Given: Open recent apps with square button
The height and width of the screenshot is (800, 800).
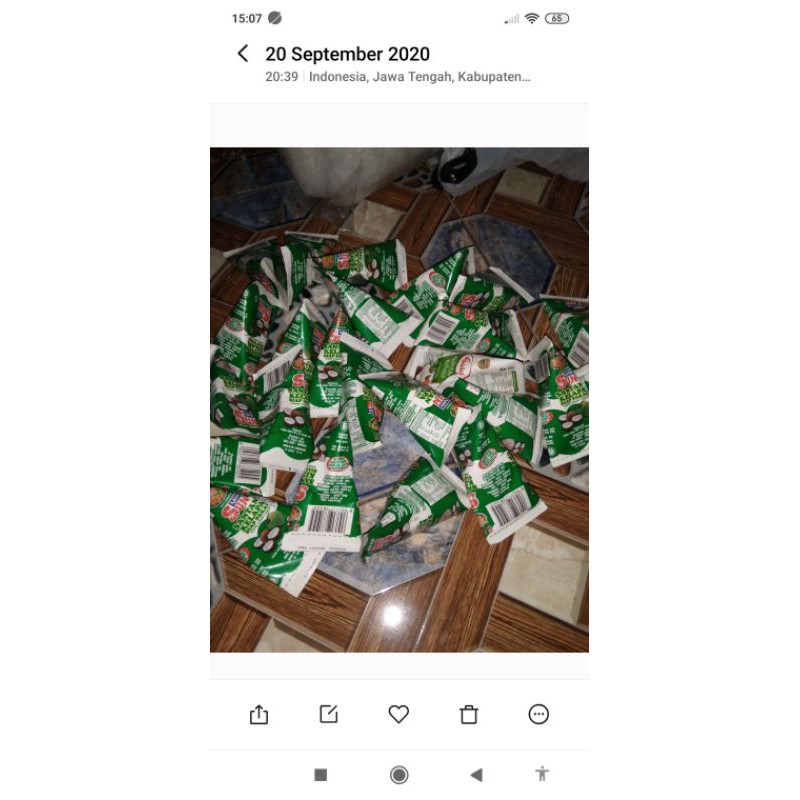Looking at the screenshot, I should point(320,775).
